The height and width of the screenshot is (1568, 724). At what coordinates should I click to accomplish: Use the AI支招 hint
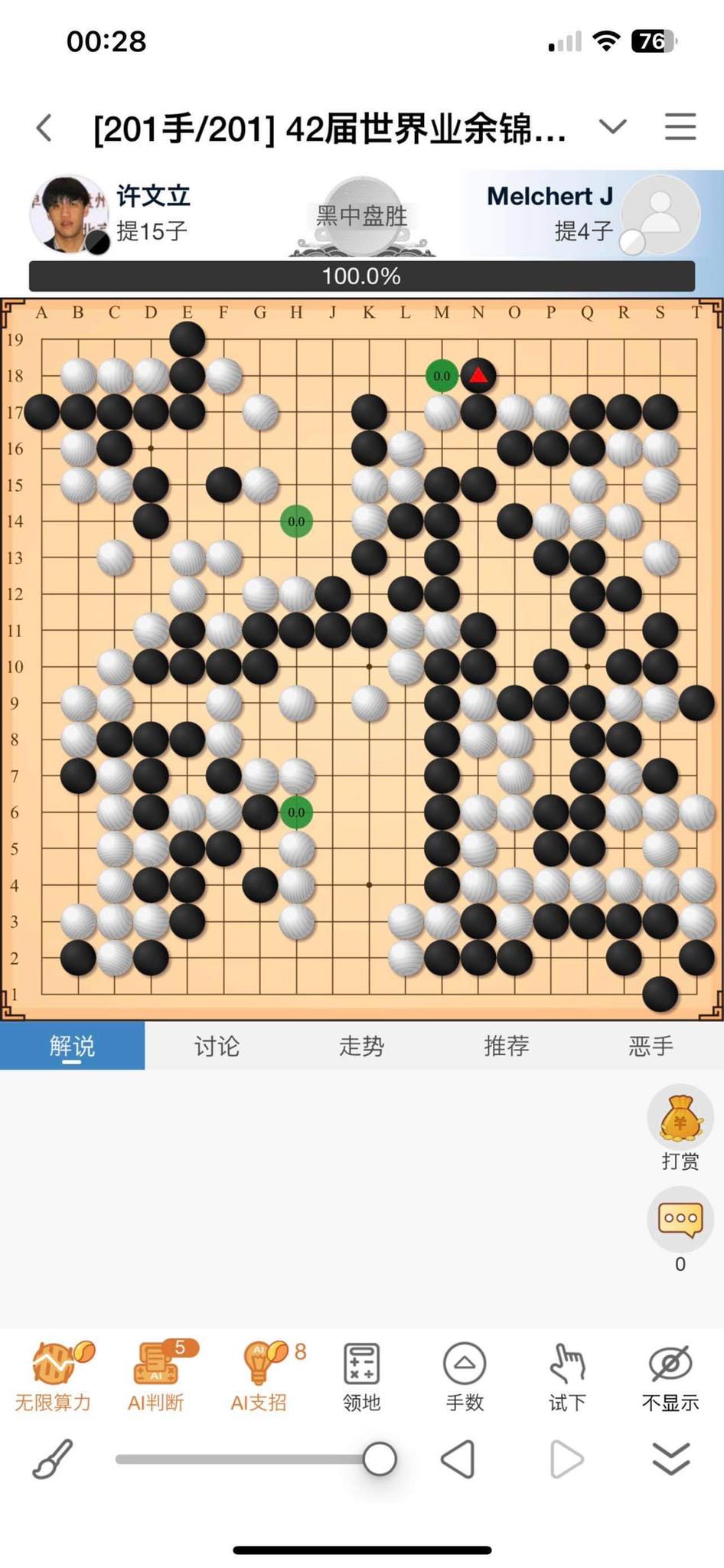click(x=259, y=1377)
